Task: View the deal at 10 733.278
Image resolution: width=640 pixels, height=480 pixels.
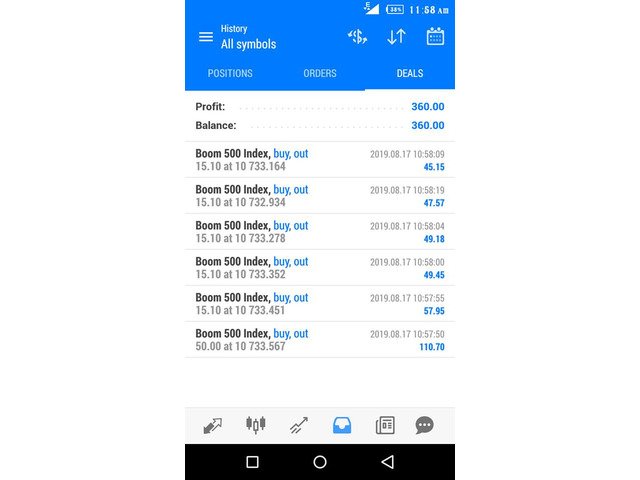Action: point(320,232)
